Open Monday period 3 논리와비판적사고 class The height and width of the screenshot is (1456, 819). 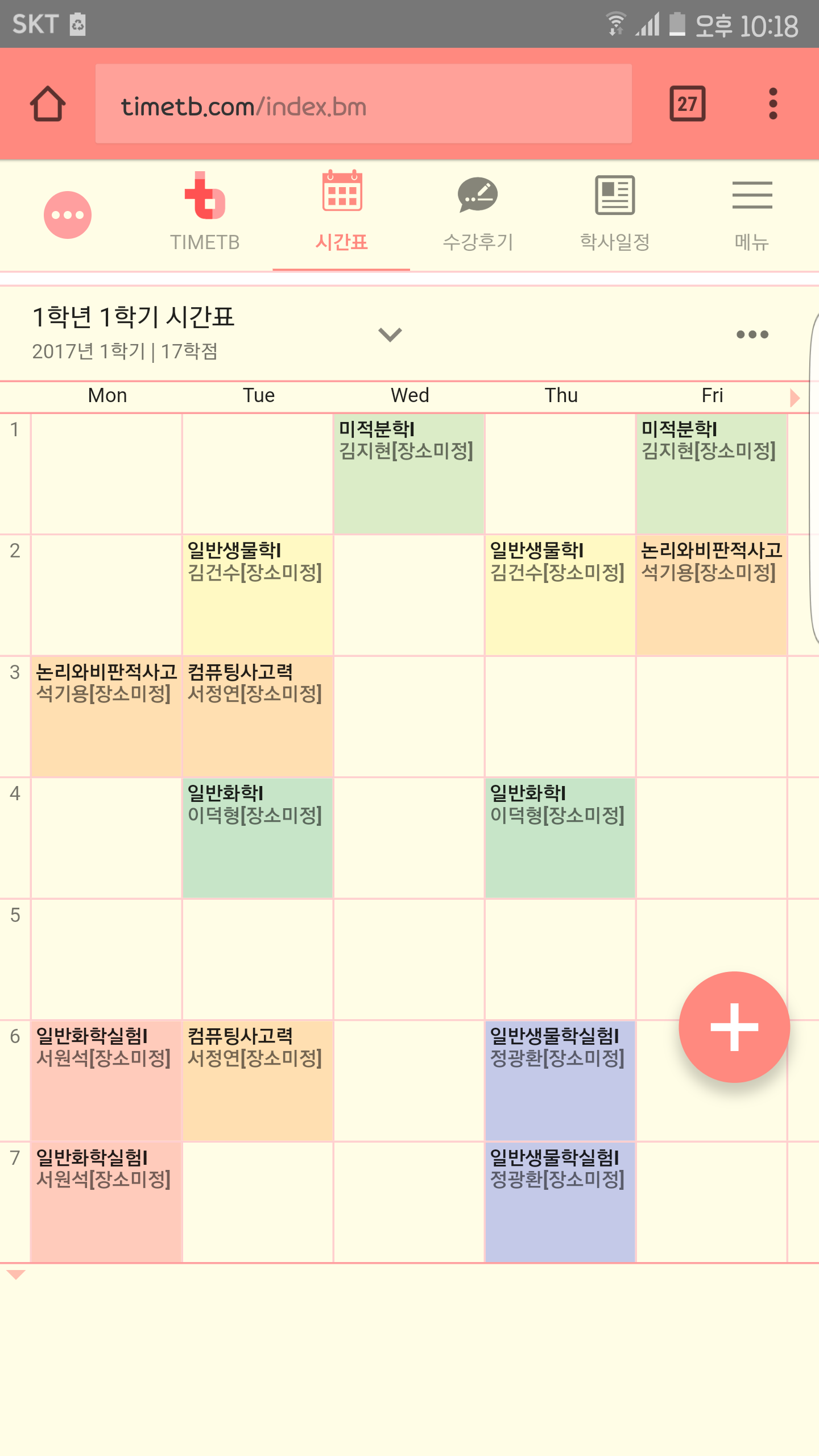(x=106, y=717)
